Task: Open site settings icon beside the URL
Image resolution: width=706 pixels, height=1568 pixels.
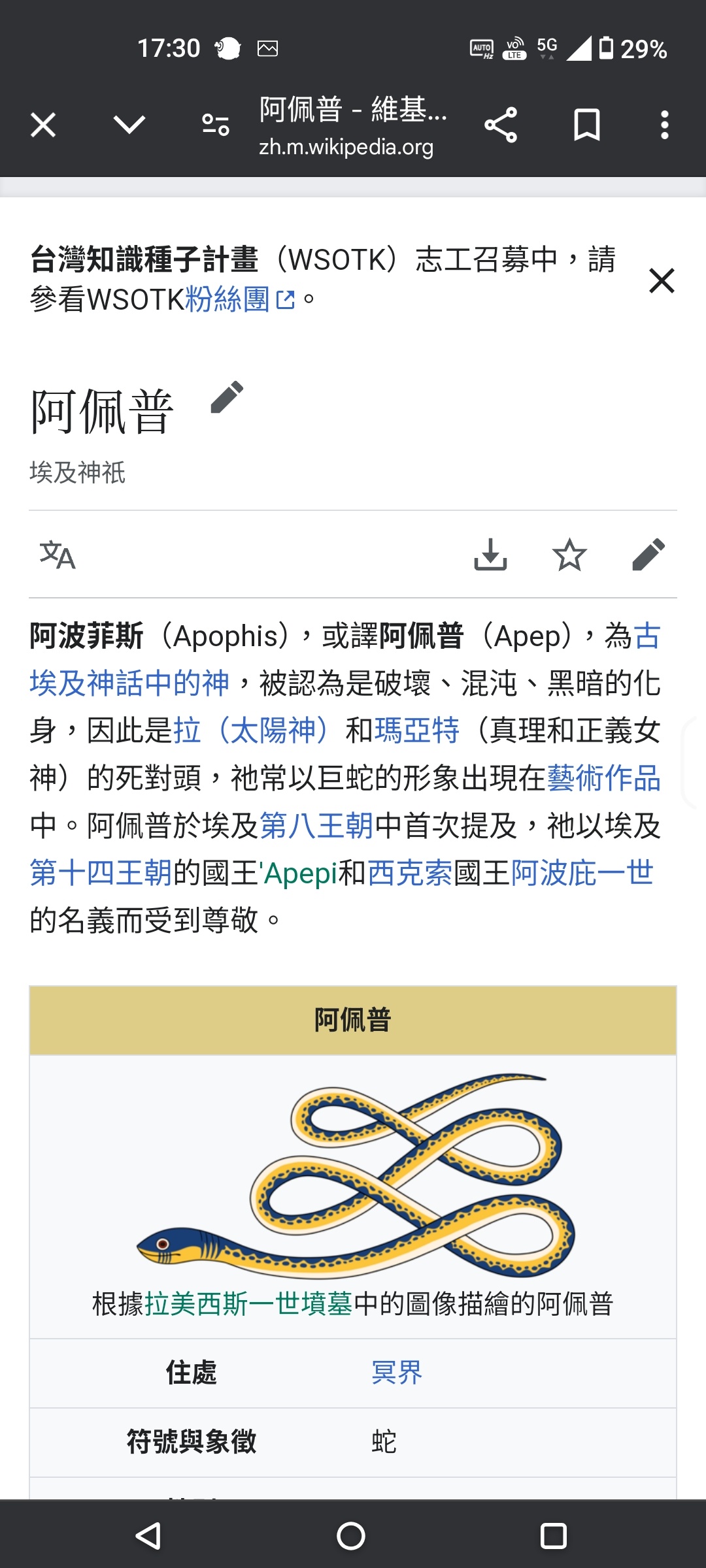Action: click(215, 124)
